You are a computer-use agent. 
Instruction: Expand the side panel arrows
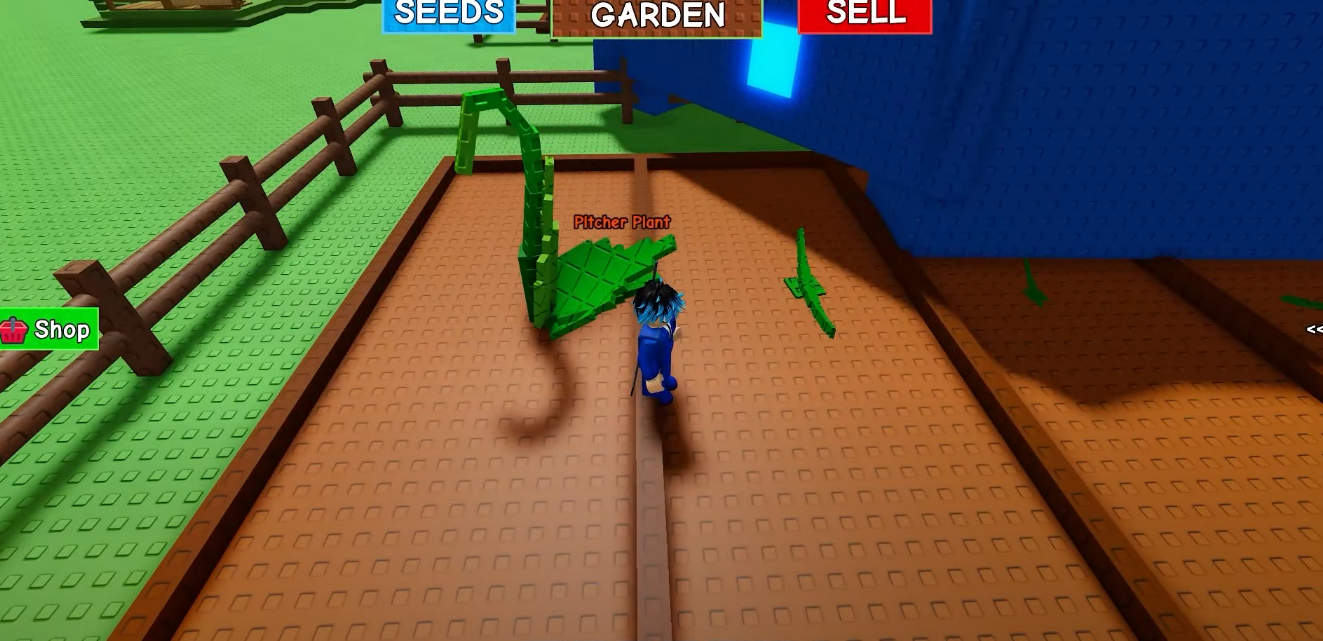(1314, 329)
